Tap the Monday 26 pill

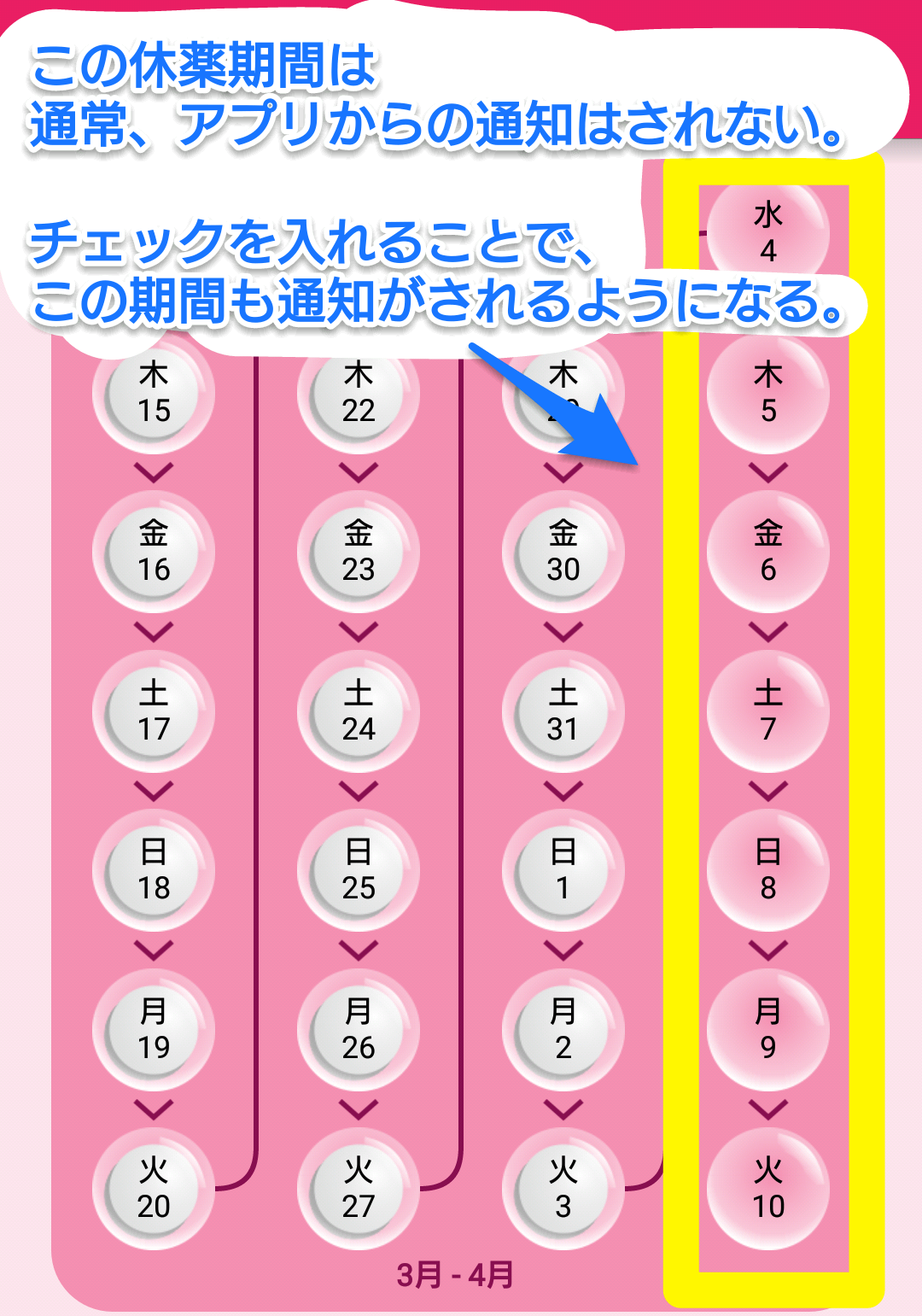click(x=359, y=1030)
